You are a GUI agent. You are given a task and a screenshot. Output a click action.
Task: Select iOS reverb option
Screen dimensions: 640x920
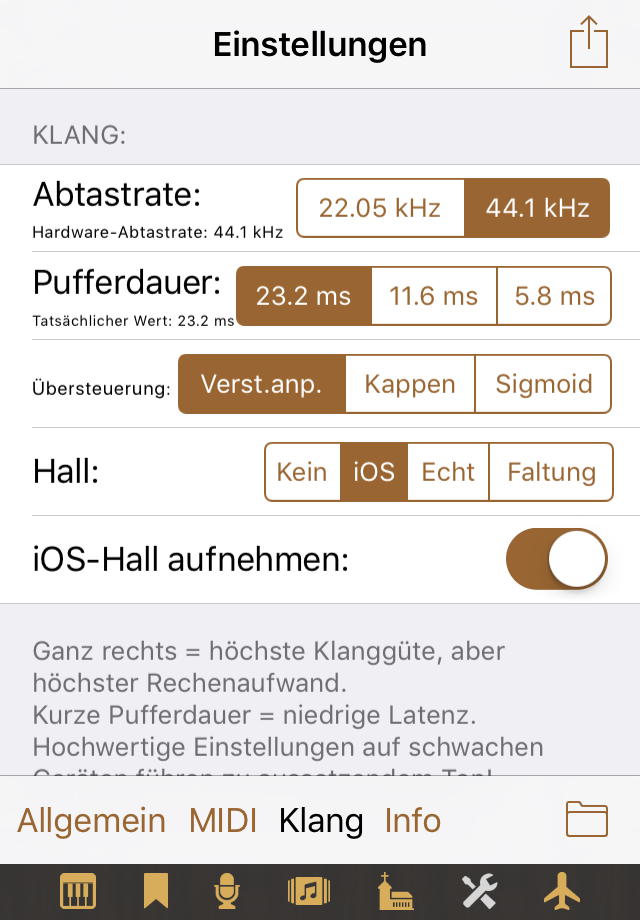(374, 472)
